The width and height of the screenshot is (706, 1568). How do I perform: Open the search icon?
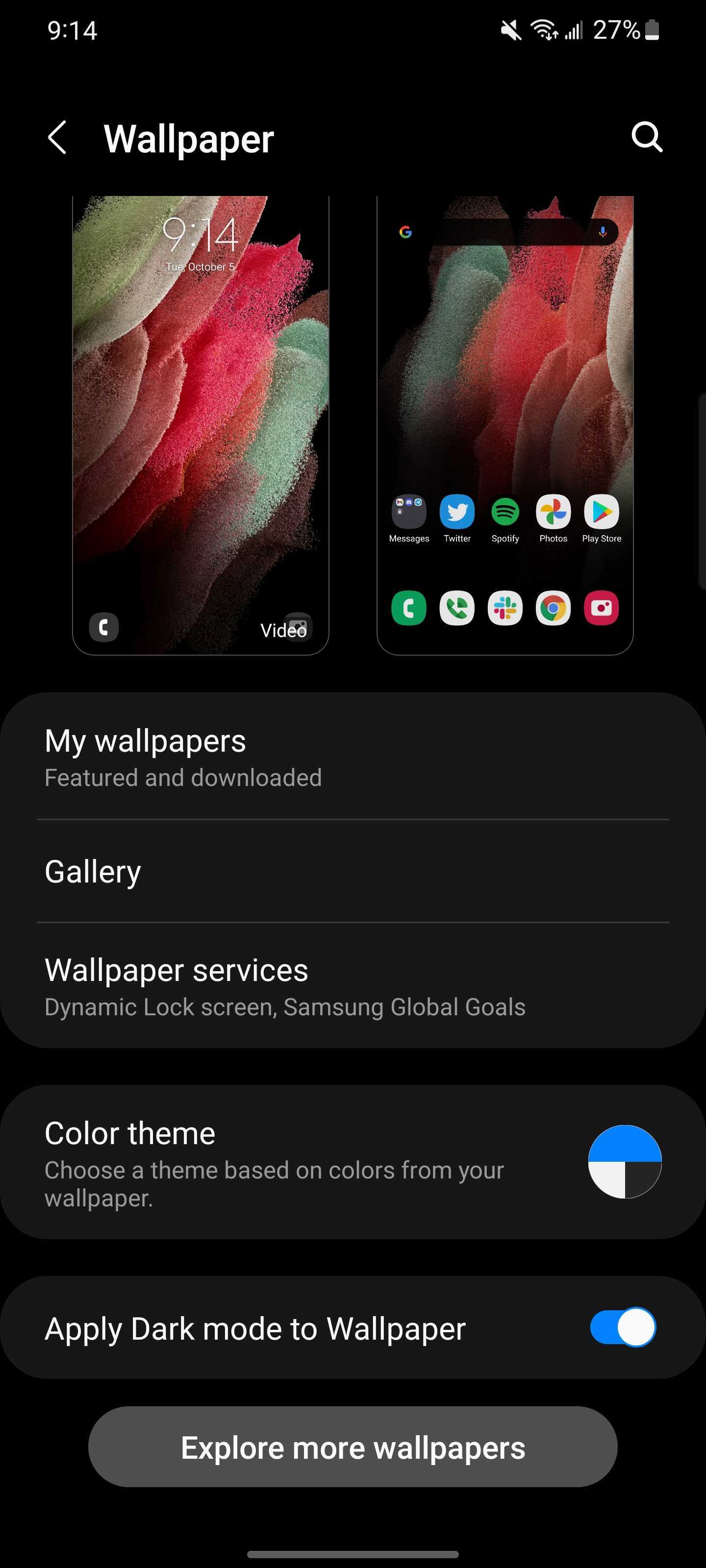pos(646,137)
